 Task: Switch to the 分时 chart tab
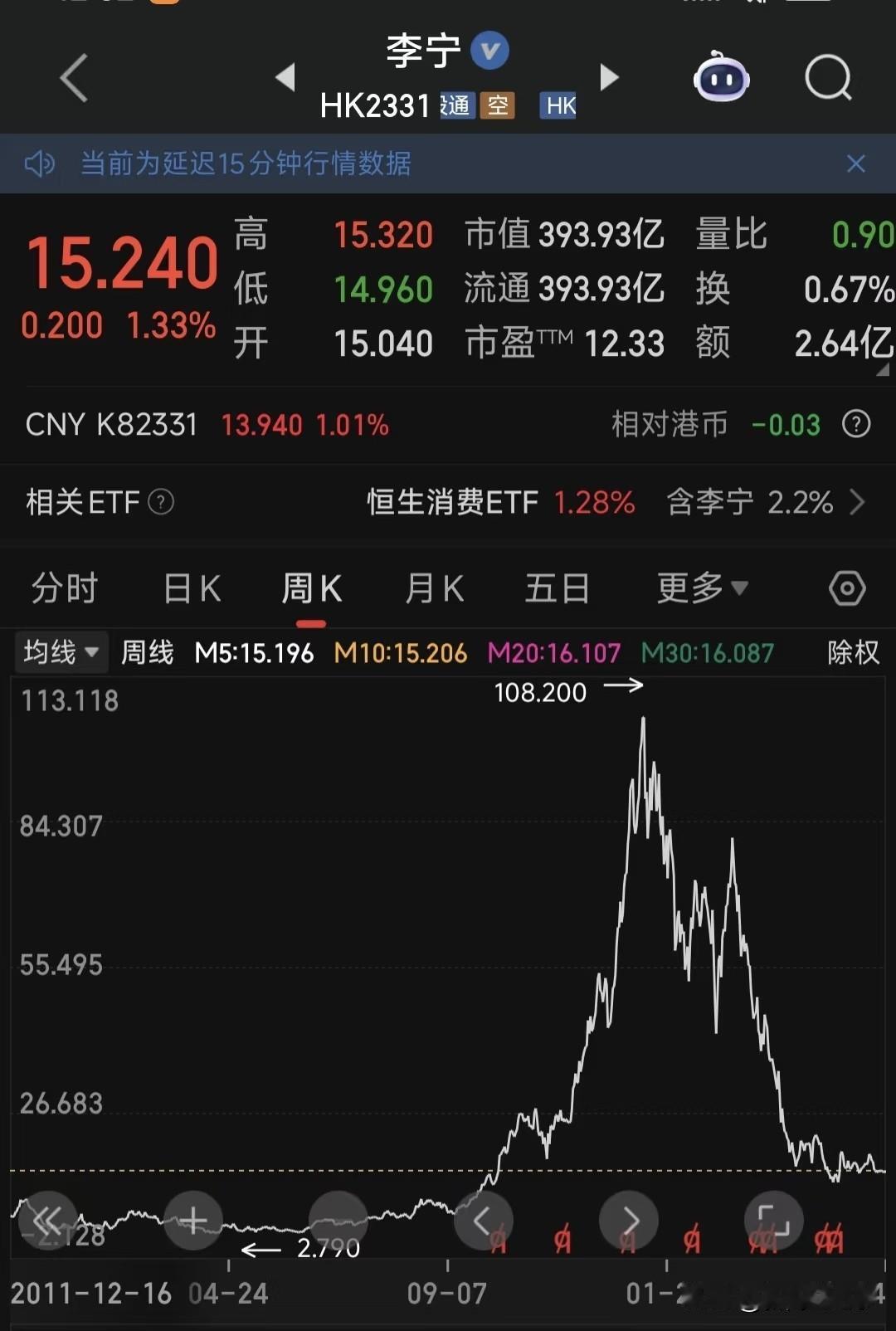click(x=65, y=589)
